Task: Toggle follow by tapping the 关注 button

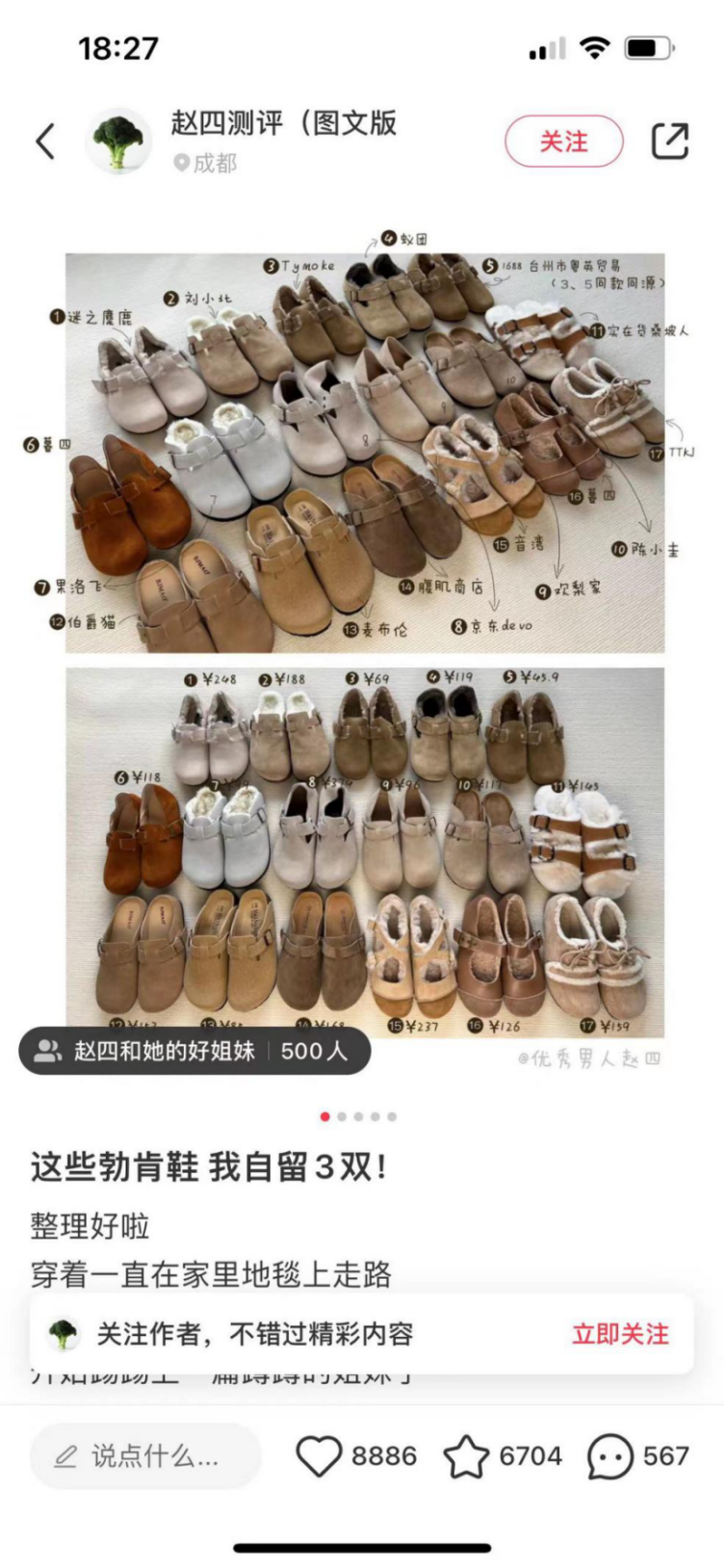Action: coord(565,139)
